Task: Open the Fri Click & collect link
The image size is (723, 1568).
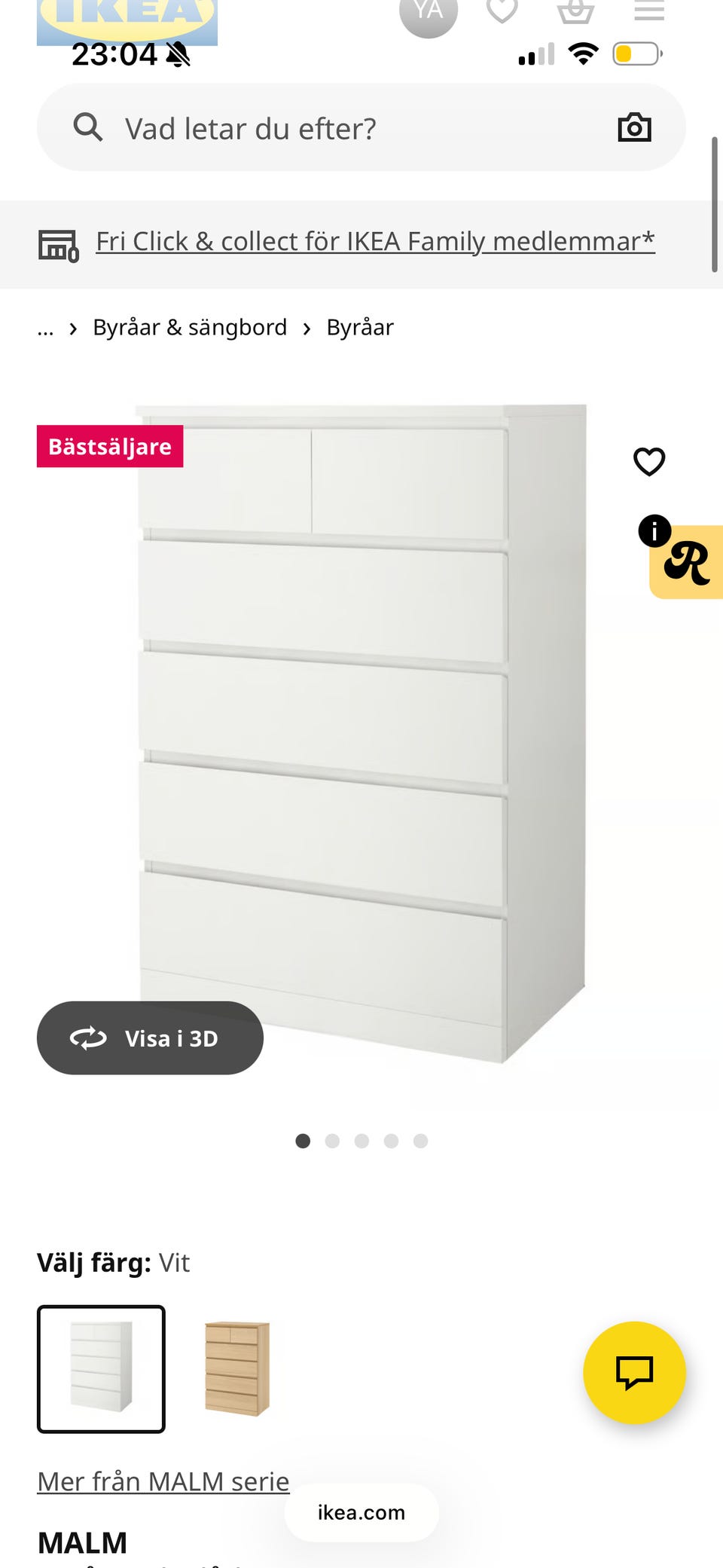Action: [375, 242]
